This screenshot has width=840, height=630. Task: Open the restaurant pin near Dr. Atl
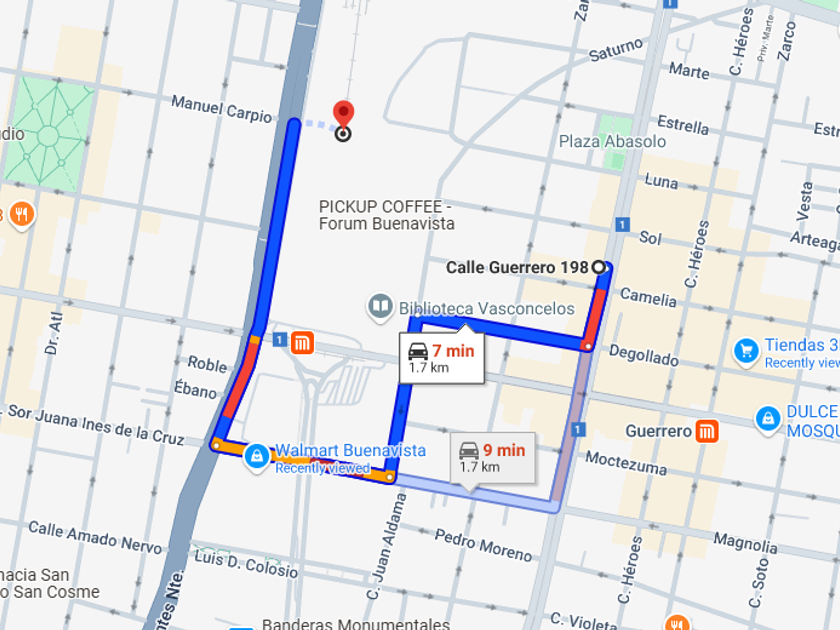click(21, 216)
